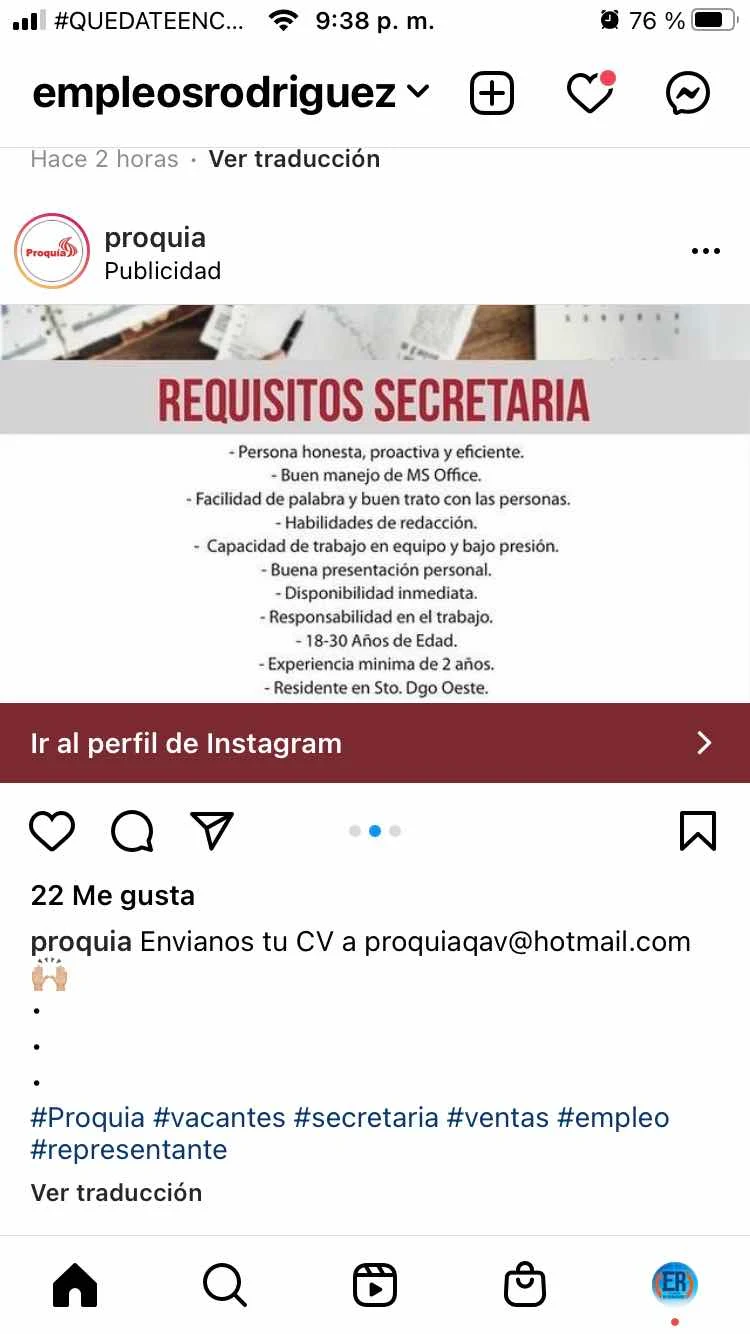Tap Ir al perfil de Instagram
750x1334 pixels.
375,743
